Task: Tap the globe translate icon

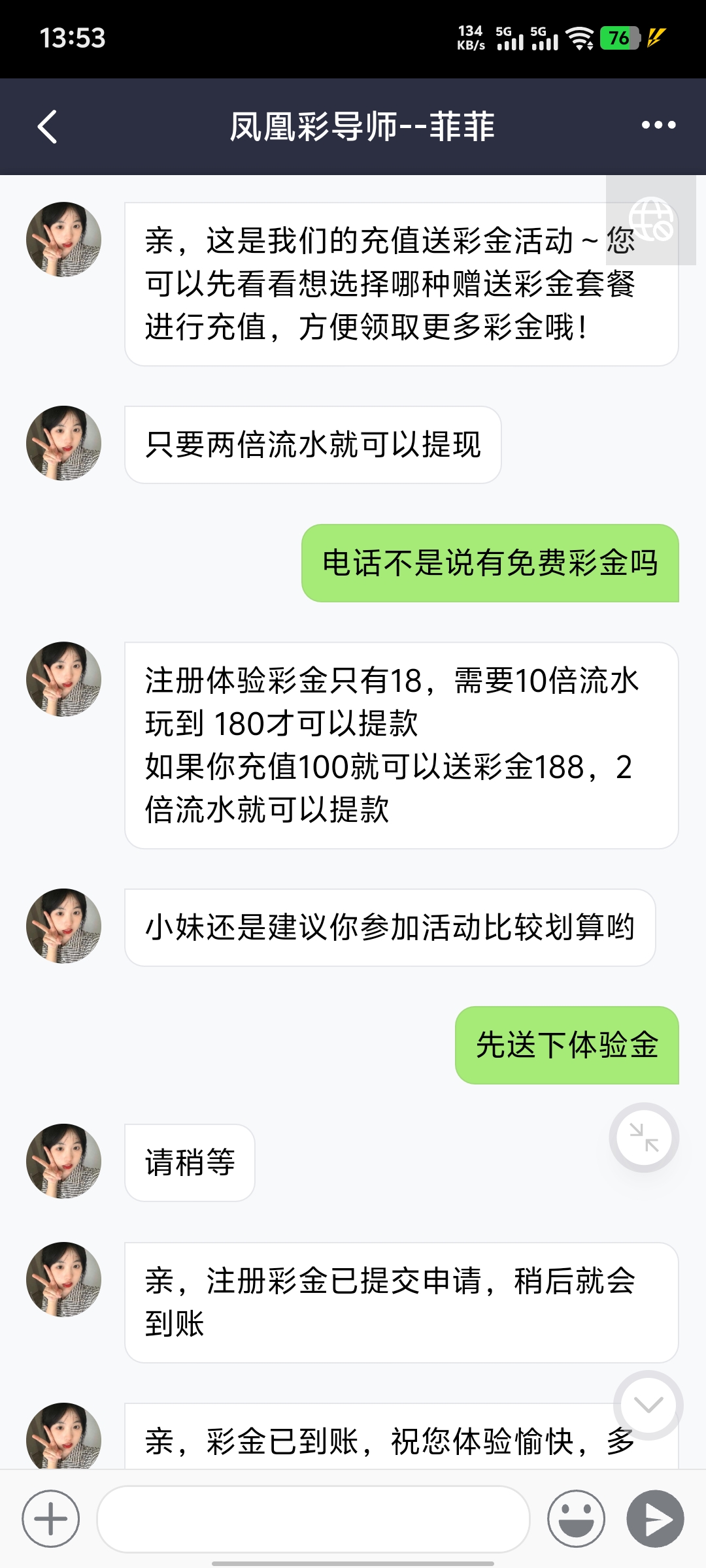Action: click(x=650, y=220)
